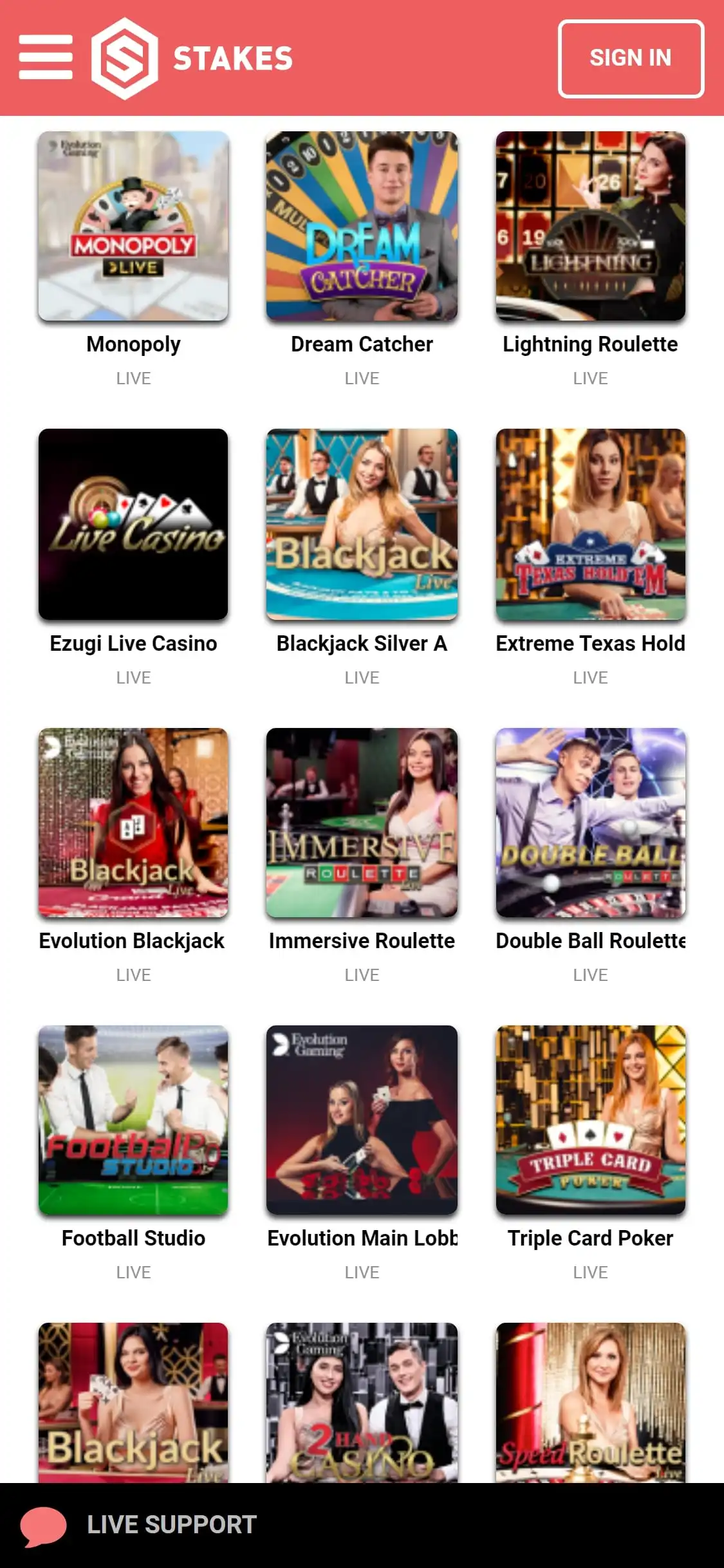Select Lightning Roulette
This screenshot has height=1568, width=724.
tap(590, 226)
